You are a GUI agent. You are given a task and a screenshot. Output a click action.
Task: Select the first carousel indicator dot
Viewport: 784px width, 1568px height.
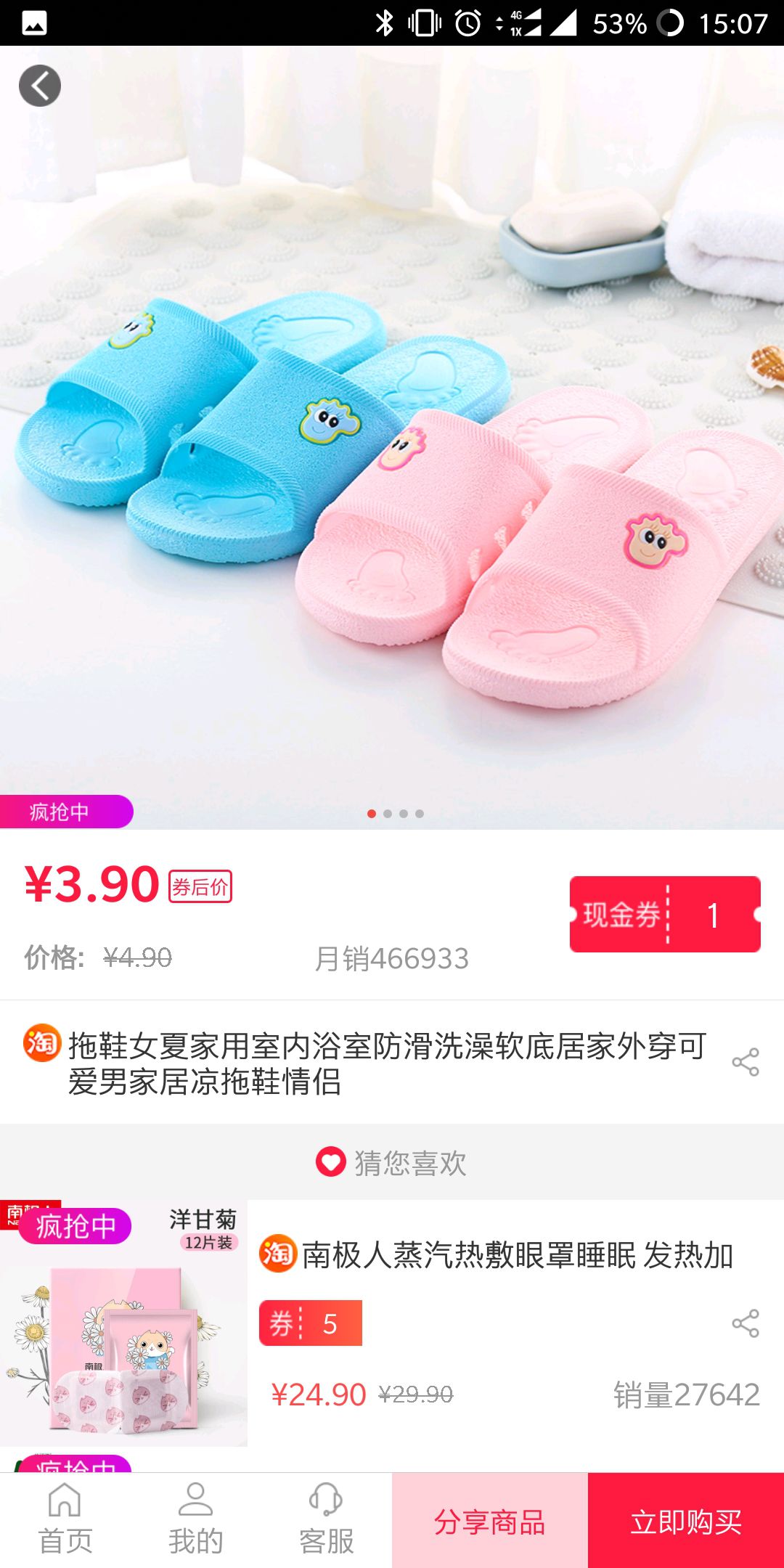pyautogui.click(x=372, y=814)
